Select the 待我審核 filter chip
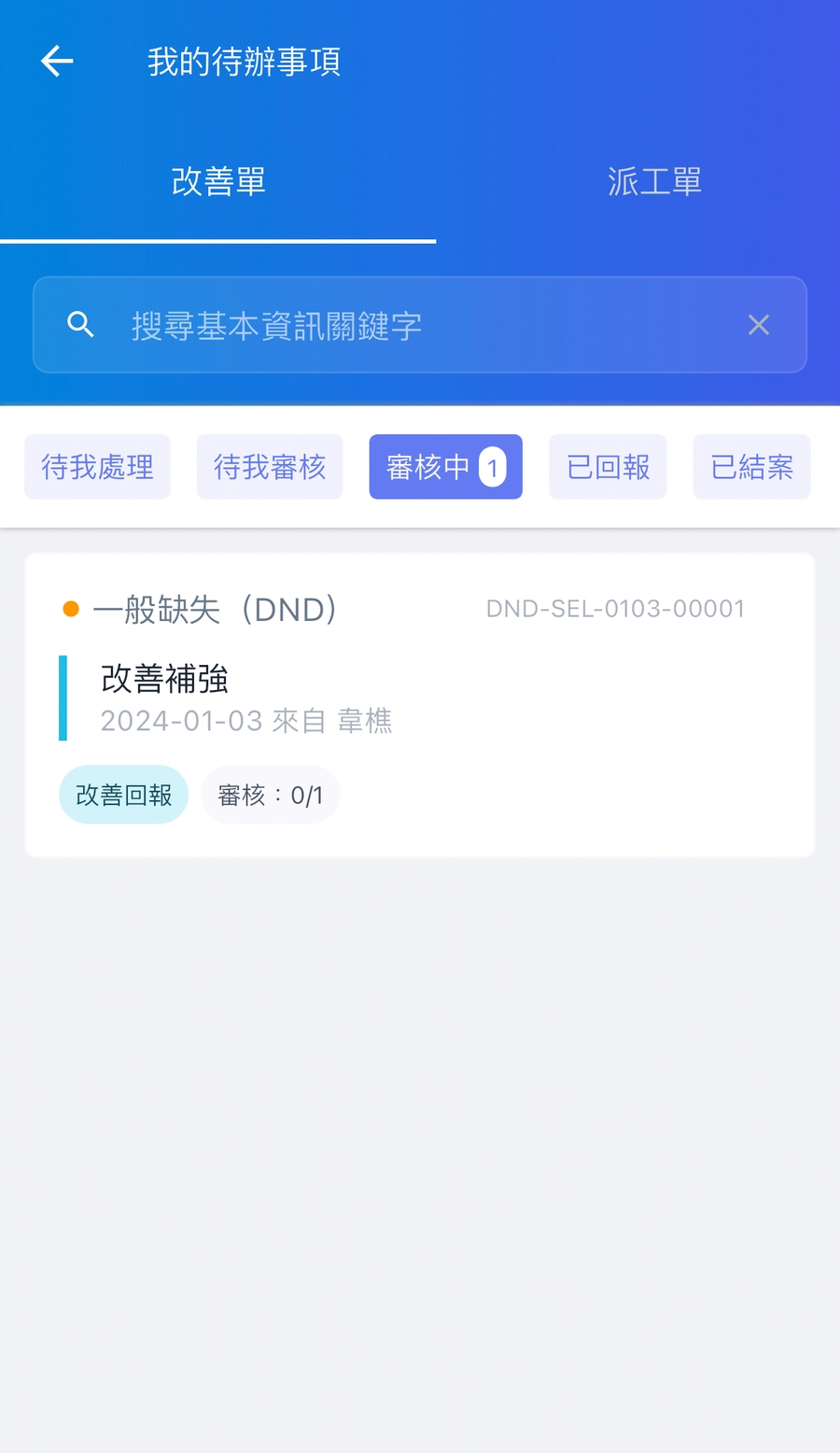Image resolution: width=840 pixels, height=1453 pixels. click(x=270, y=467)
